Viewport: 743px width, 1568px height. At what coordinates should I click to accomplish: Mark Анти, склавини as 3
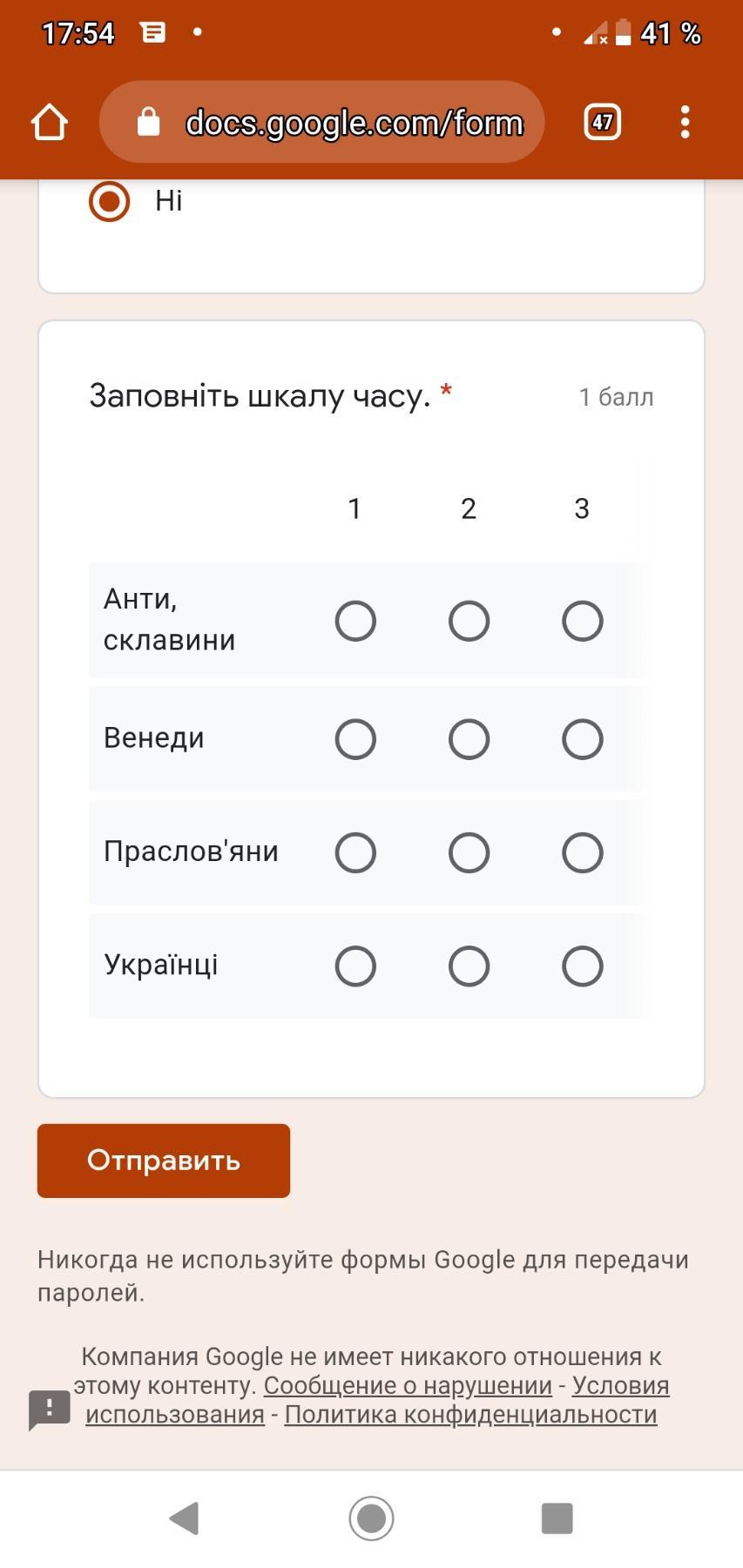point(582,622)
